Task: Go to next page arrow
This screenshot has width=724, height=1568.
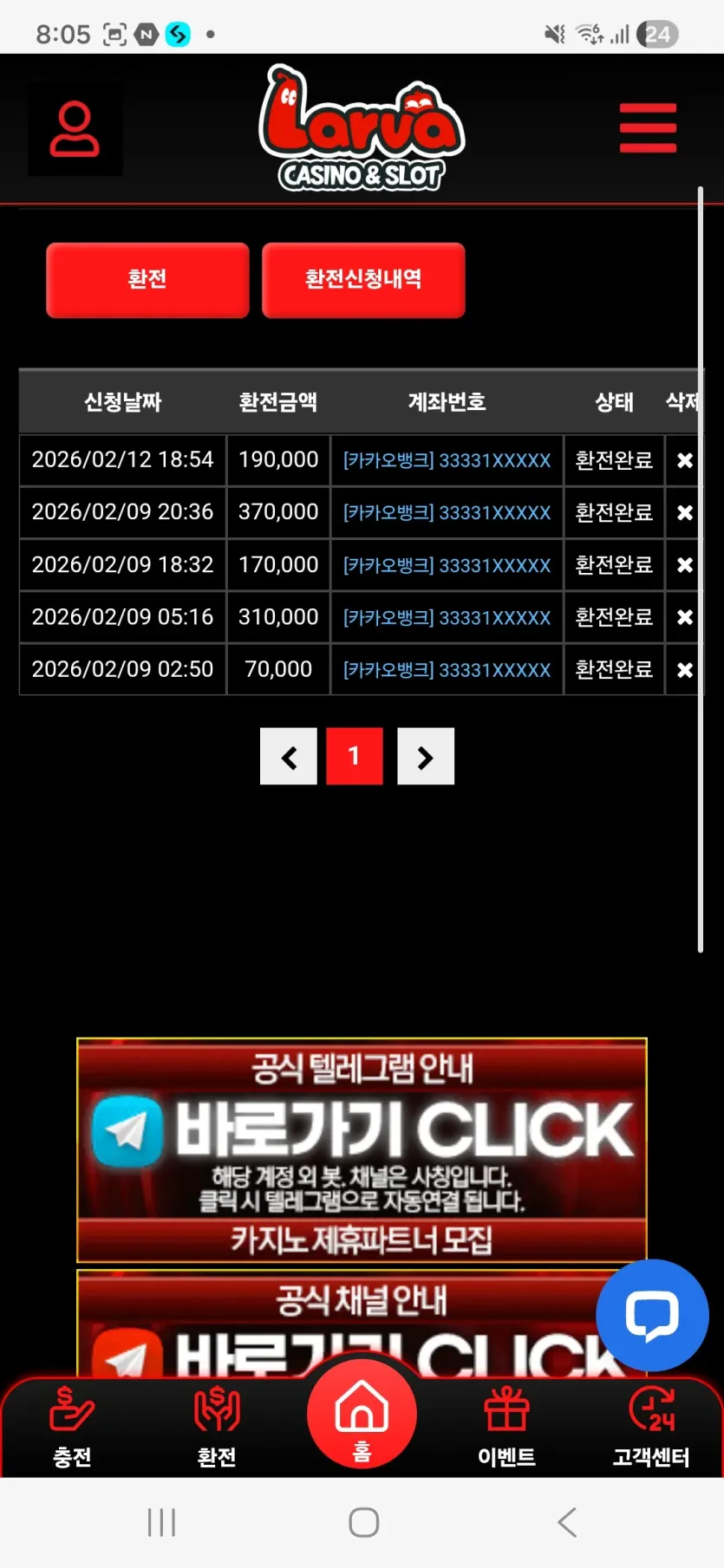Action: coord(426,757)
